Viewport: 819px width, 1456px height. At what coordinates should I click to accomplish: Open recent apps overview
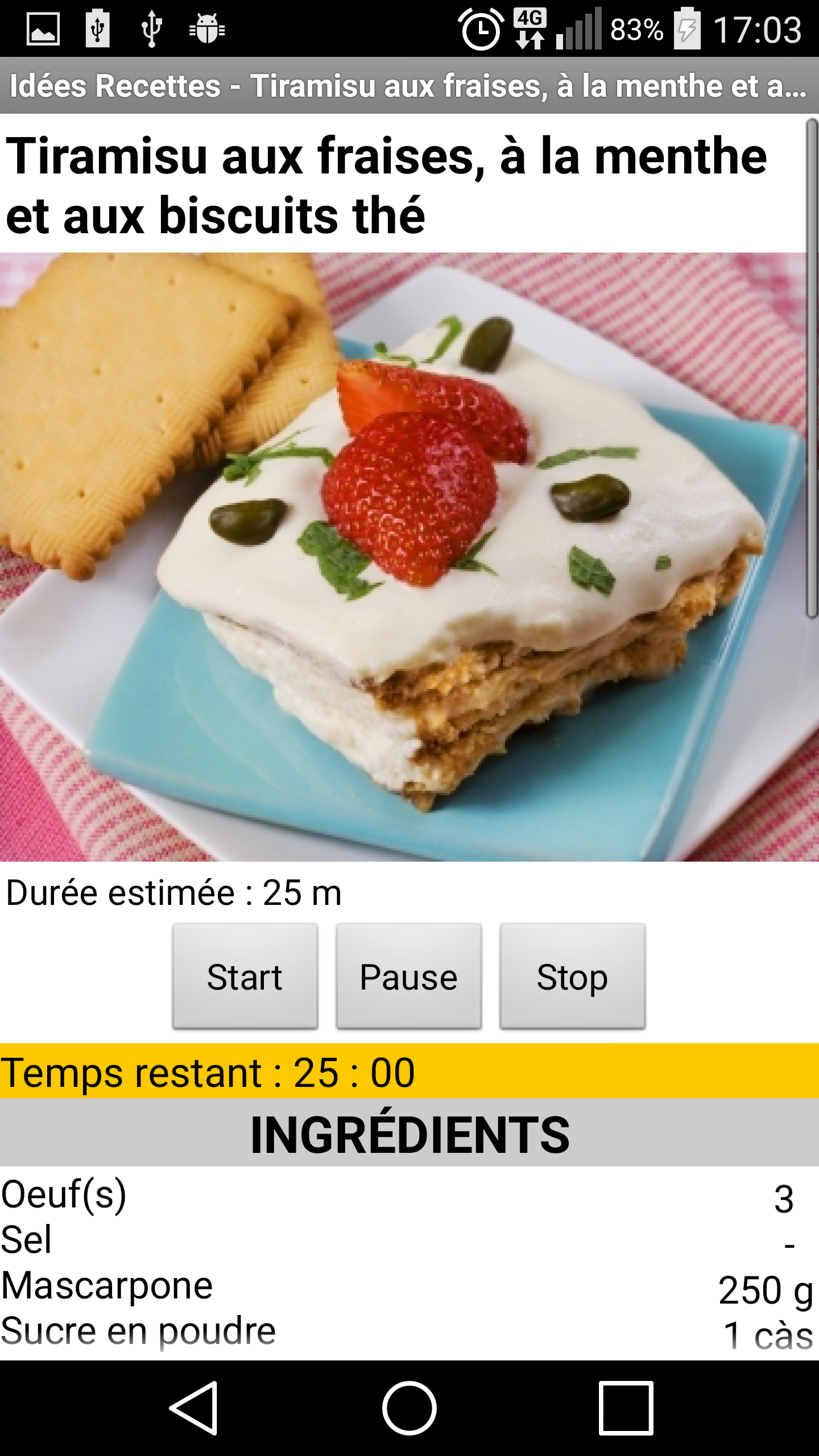[x=625, y=1408]
